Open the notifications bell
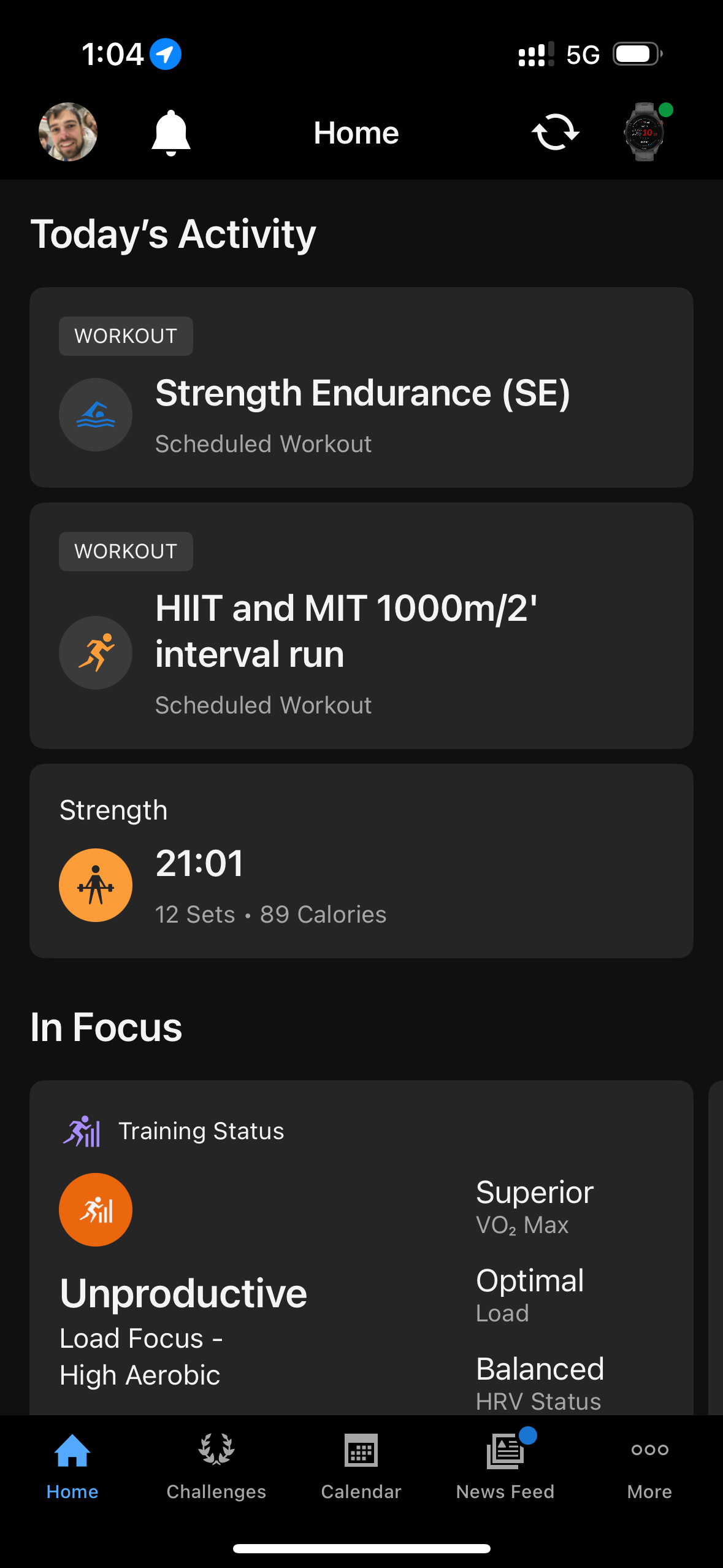The height and width of the screenshot is (1568, 723). pos(171,133)
